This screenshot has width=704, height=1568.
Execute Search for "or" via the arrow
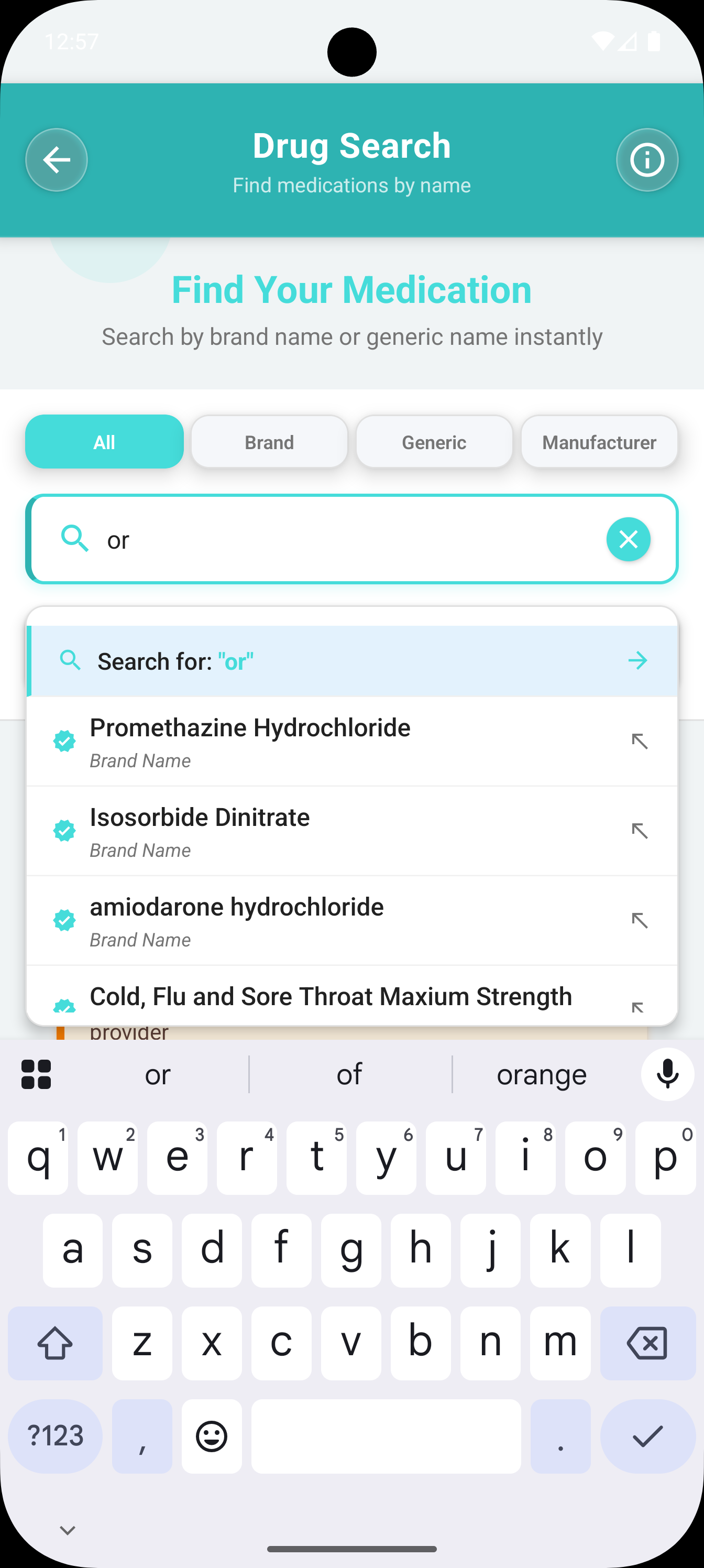(x=637, y=660)
